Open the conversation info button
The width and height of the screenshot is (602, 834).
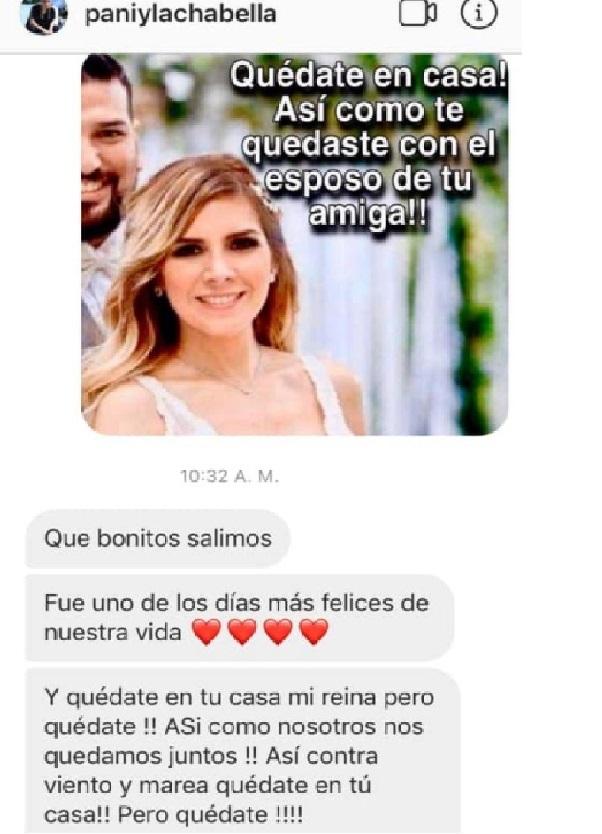click(478, 14)
